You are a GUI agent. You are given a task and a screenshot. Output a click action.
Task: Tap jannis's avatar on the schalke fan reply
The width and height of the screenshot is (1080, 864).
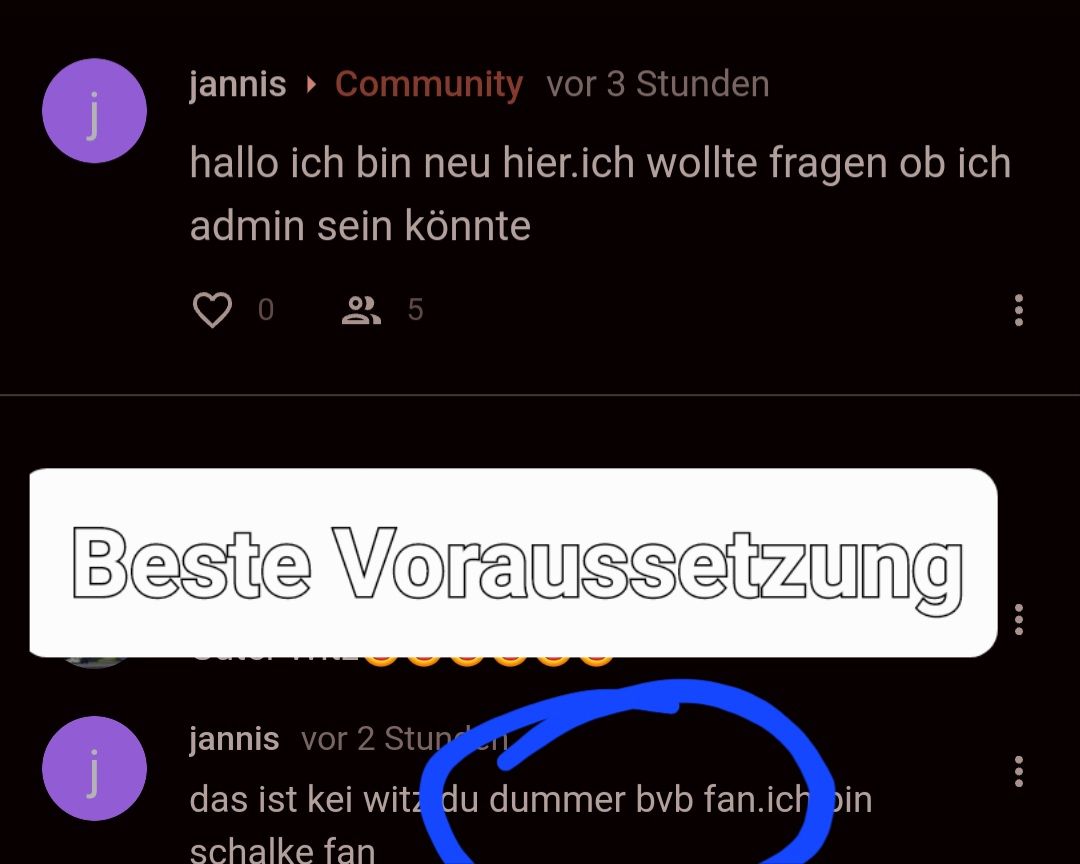94,769
